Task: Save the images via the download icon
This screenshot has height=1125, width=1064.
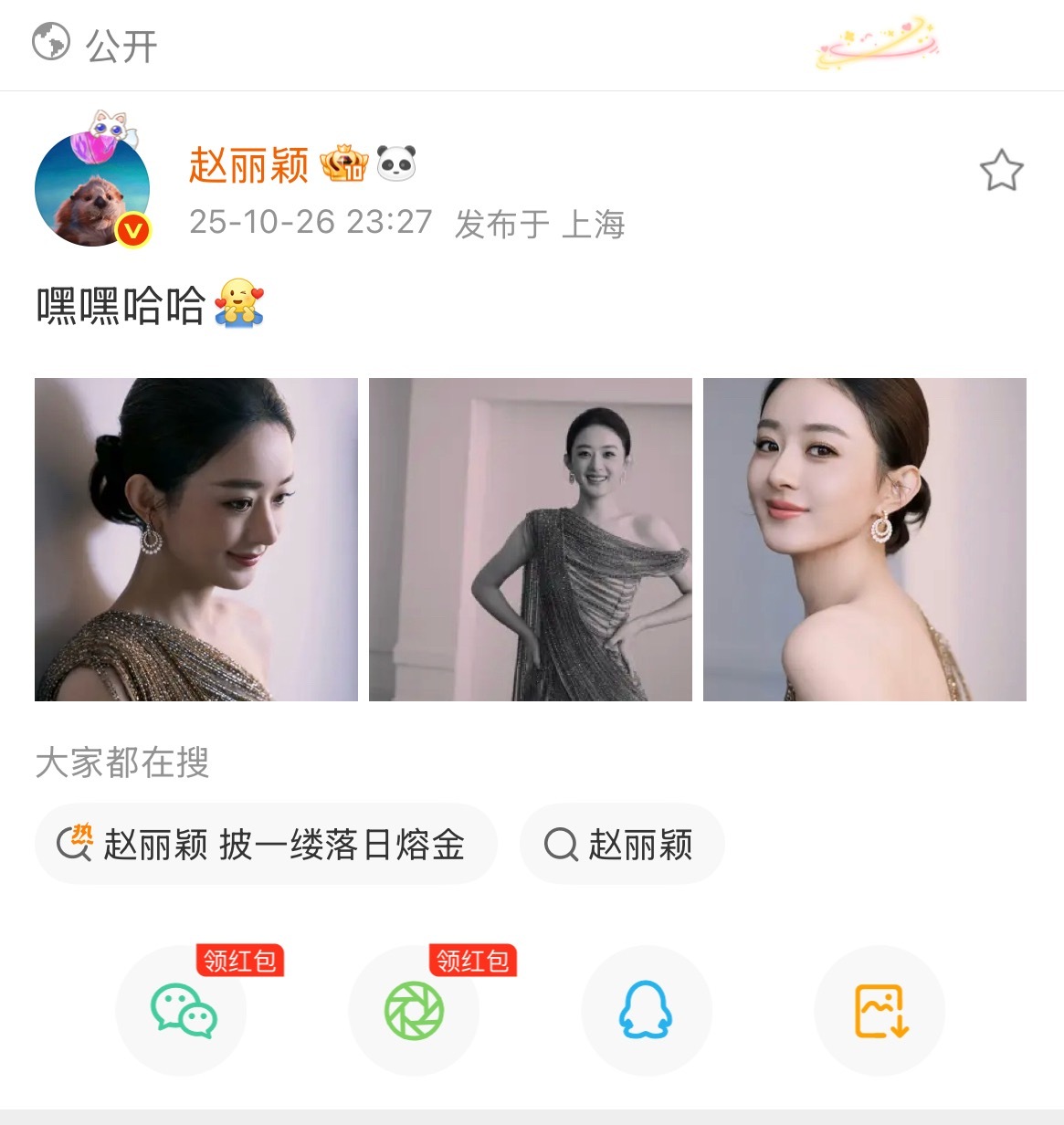Action: point(879,1011)
